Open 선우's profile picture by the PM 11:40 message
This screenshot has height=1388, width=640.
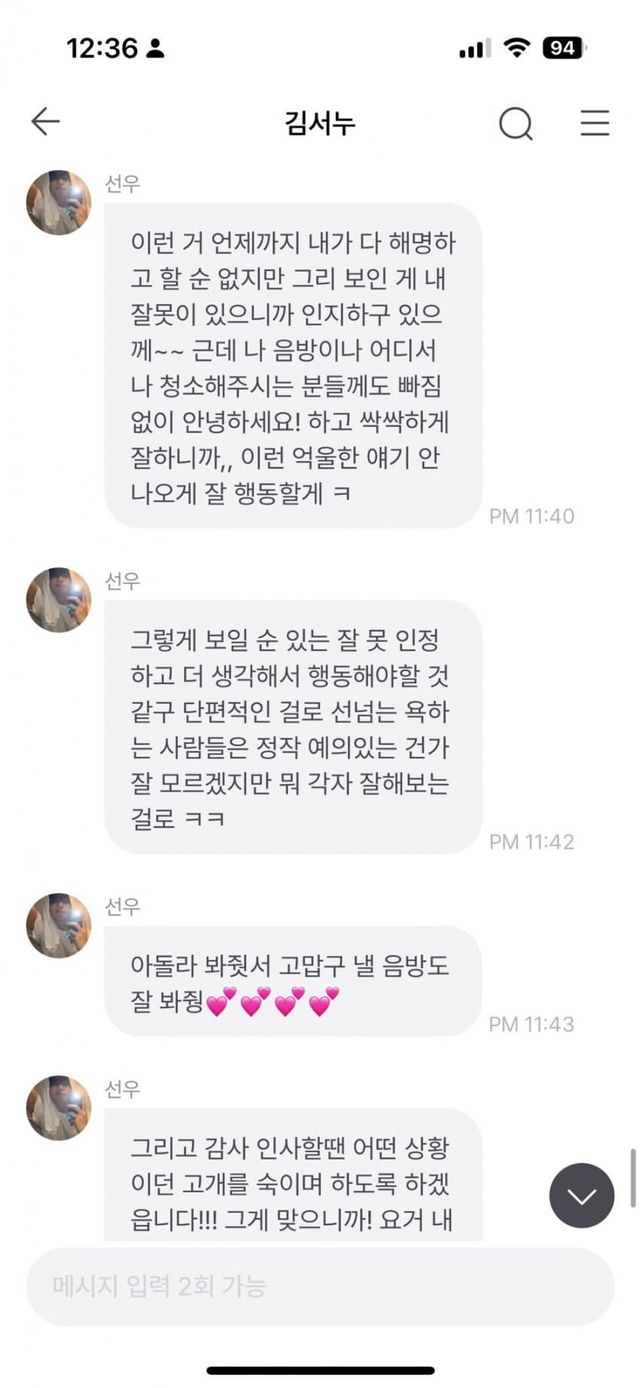(58, 203)
